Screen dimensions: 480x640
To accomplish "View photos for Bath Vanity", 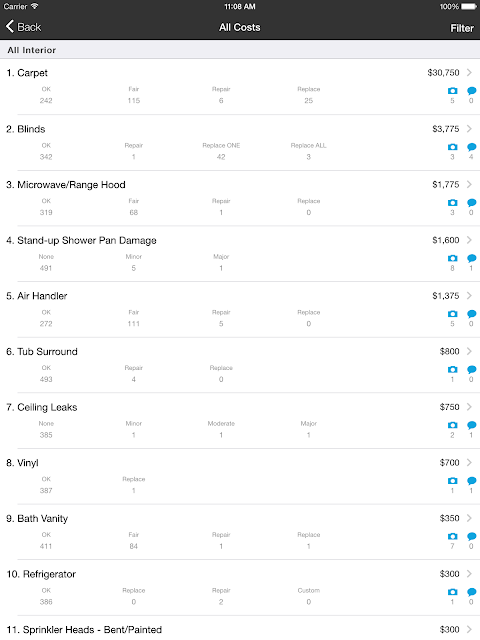I will pos(452,536).
